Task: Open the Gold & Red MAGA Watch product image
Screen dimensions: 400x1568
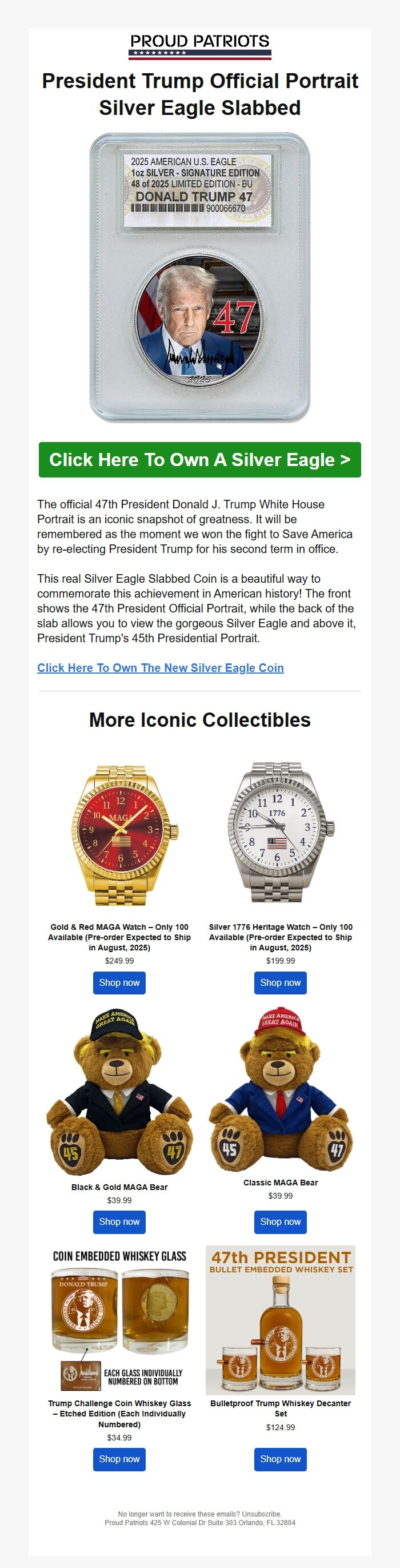Action: [x=119, y=835]
